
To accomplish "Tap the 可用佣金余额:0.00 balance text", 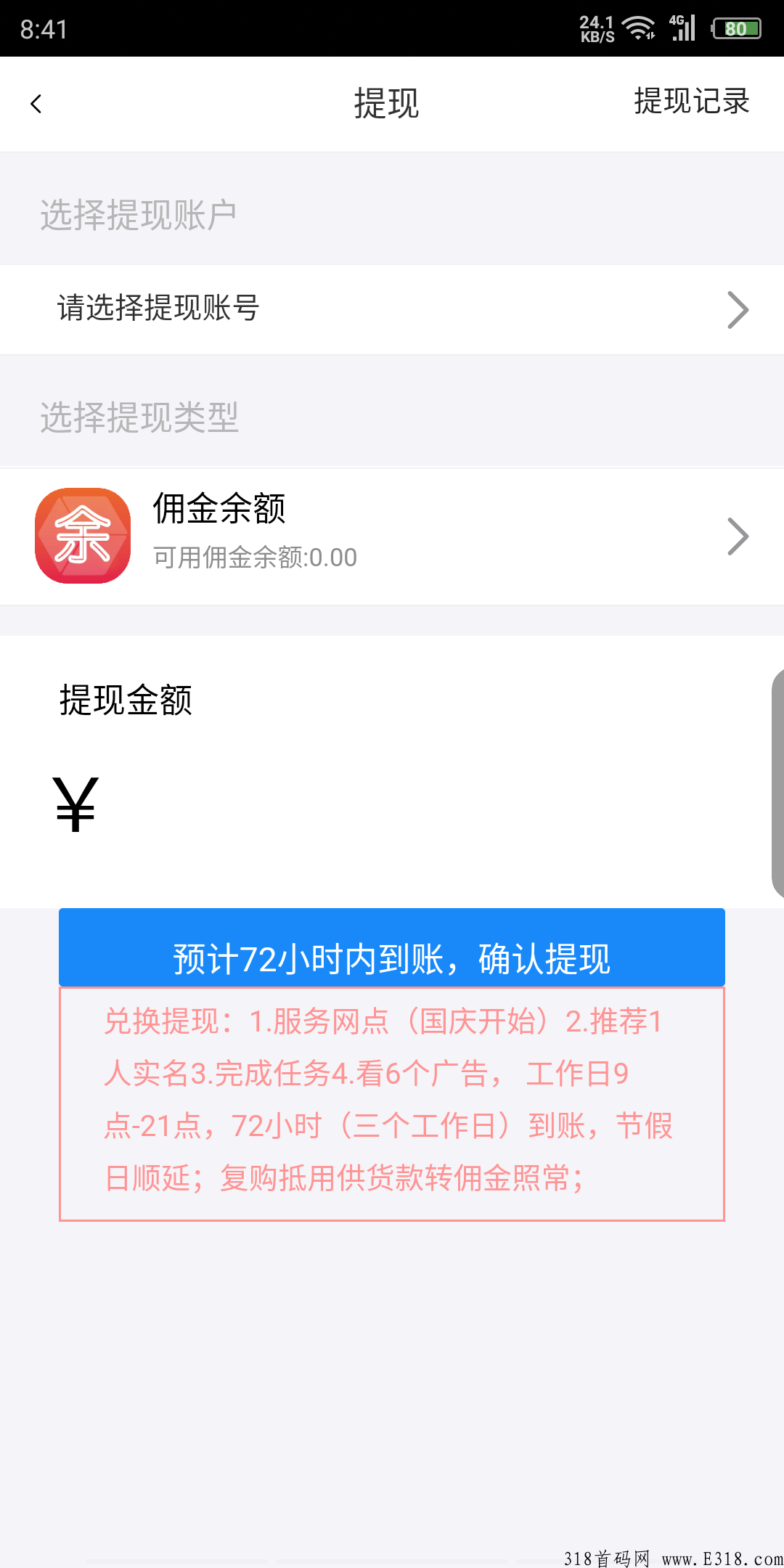I will pyautogui.click(x=254, y=558).
